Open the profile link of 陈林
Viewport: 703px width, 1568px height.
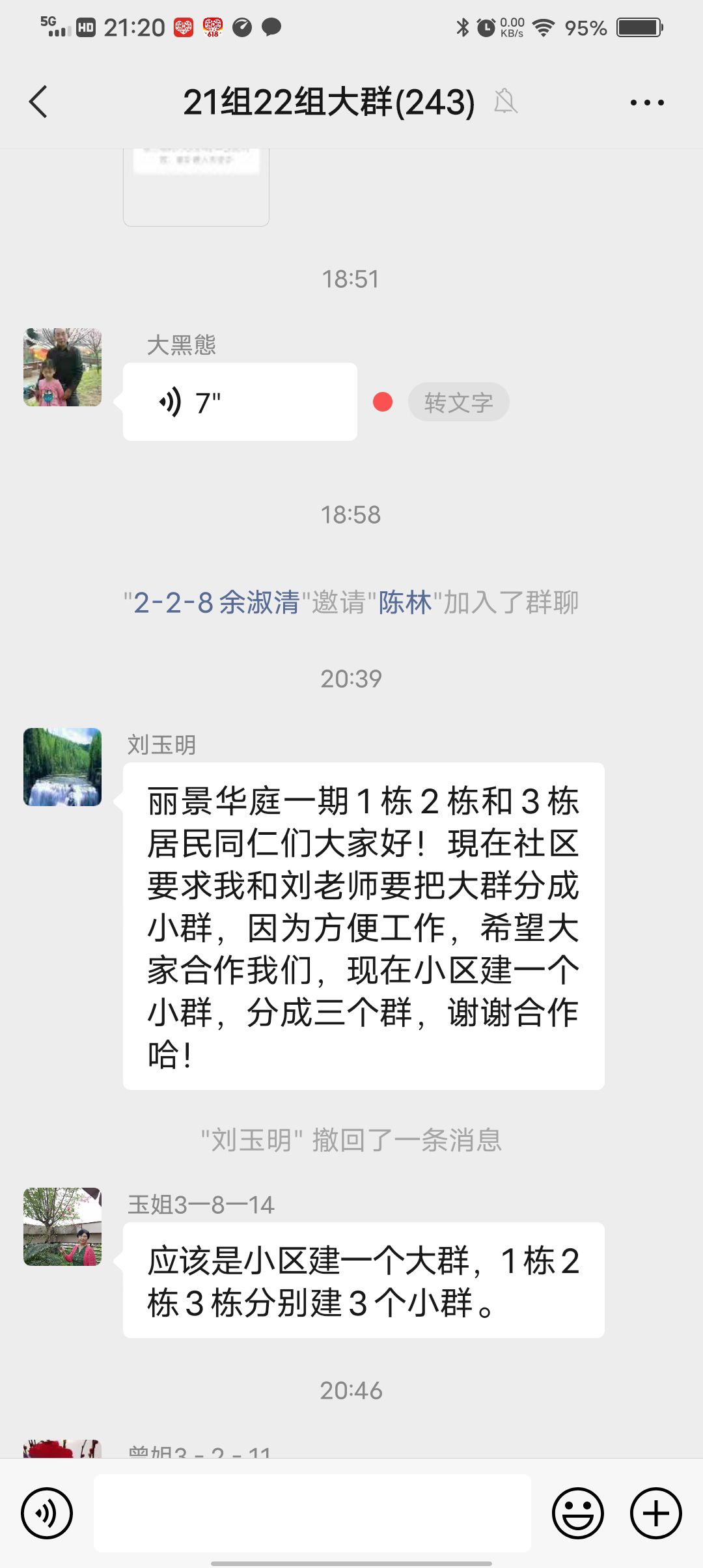click(405, 602)
